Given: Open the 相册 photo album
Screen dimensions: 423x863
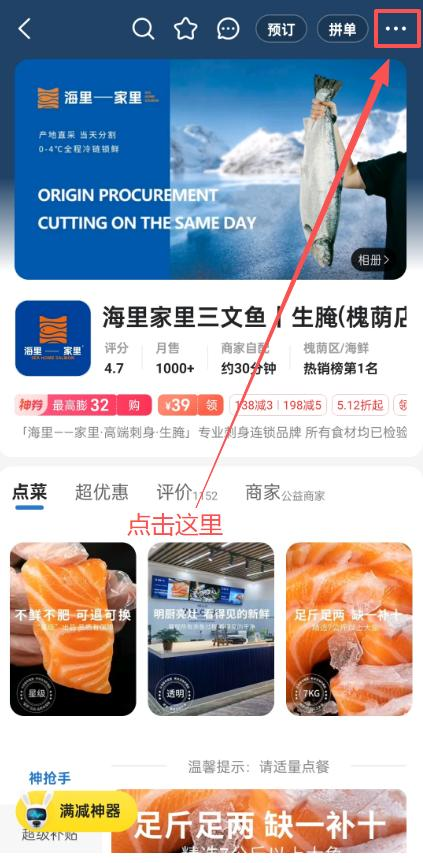Looking at the screenshot, I should (374, 260).
